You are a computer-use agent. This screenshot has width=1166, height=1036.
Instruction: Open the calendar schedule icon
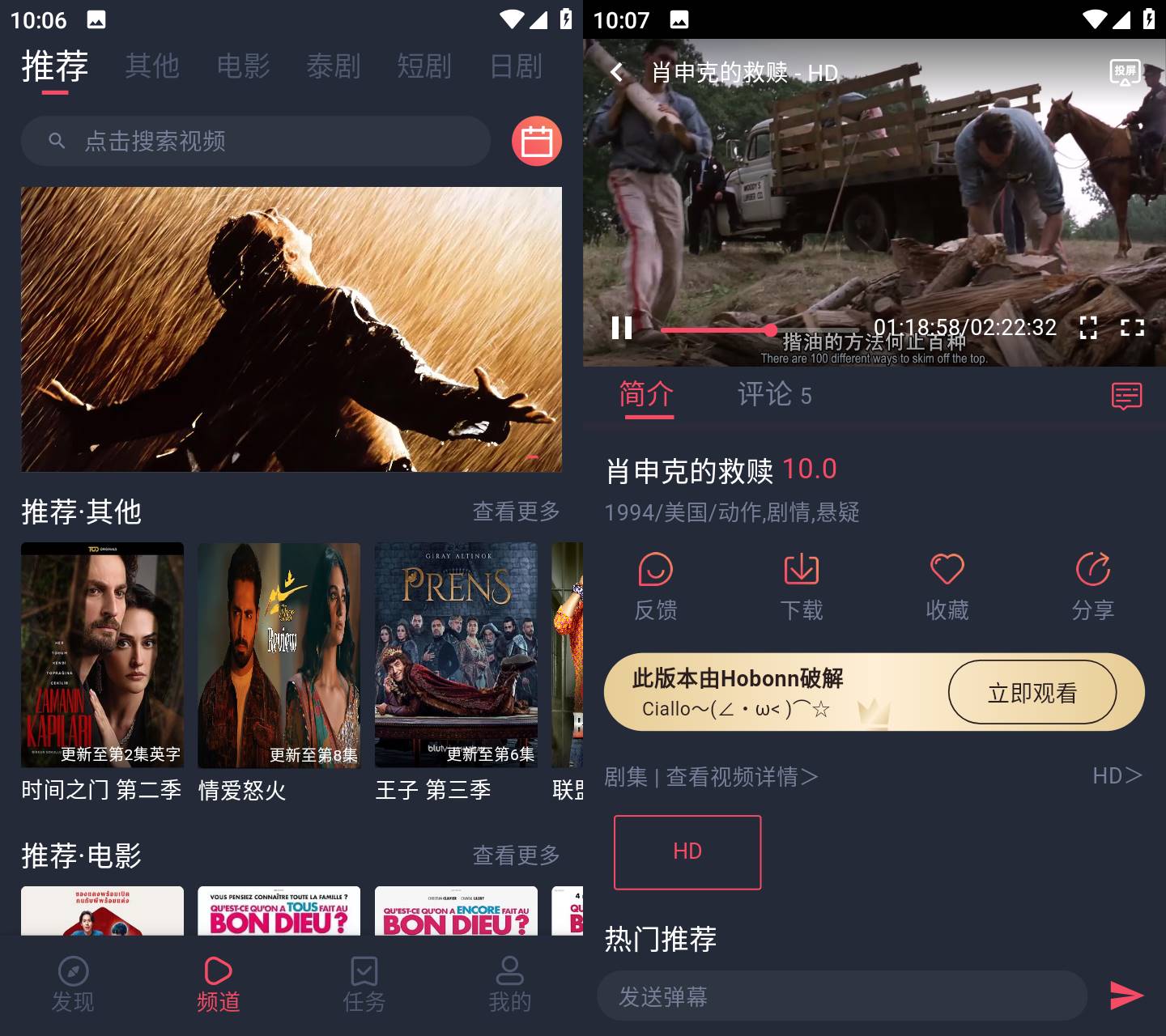tap(536, 142)
